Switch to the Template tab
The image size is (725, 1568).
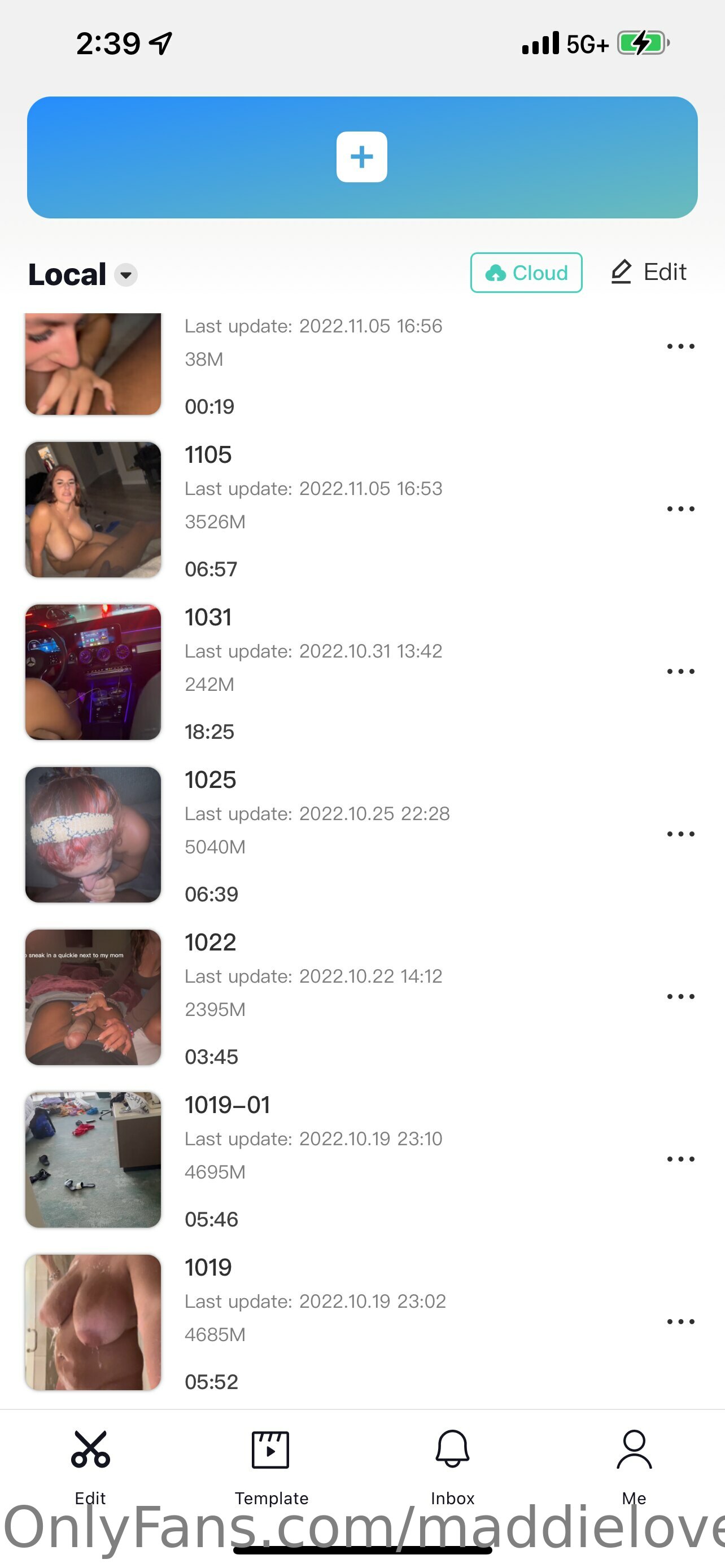[x=272, y=1467]
